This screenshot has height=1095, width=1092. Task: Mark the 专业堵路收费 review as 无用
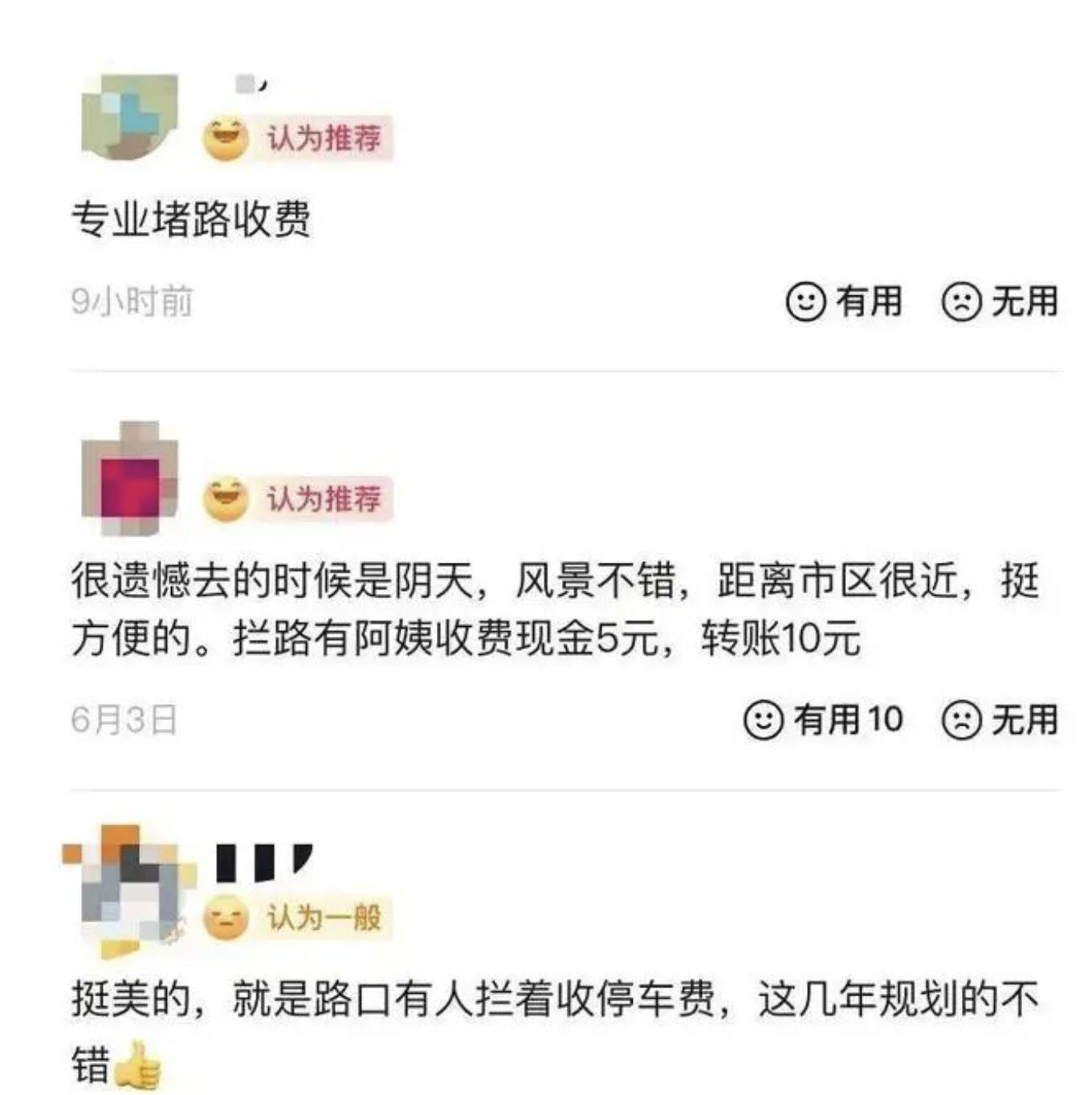tap(1000, 302)
